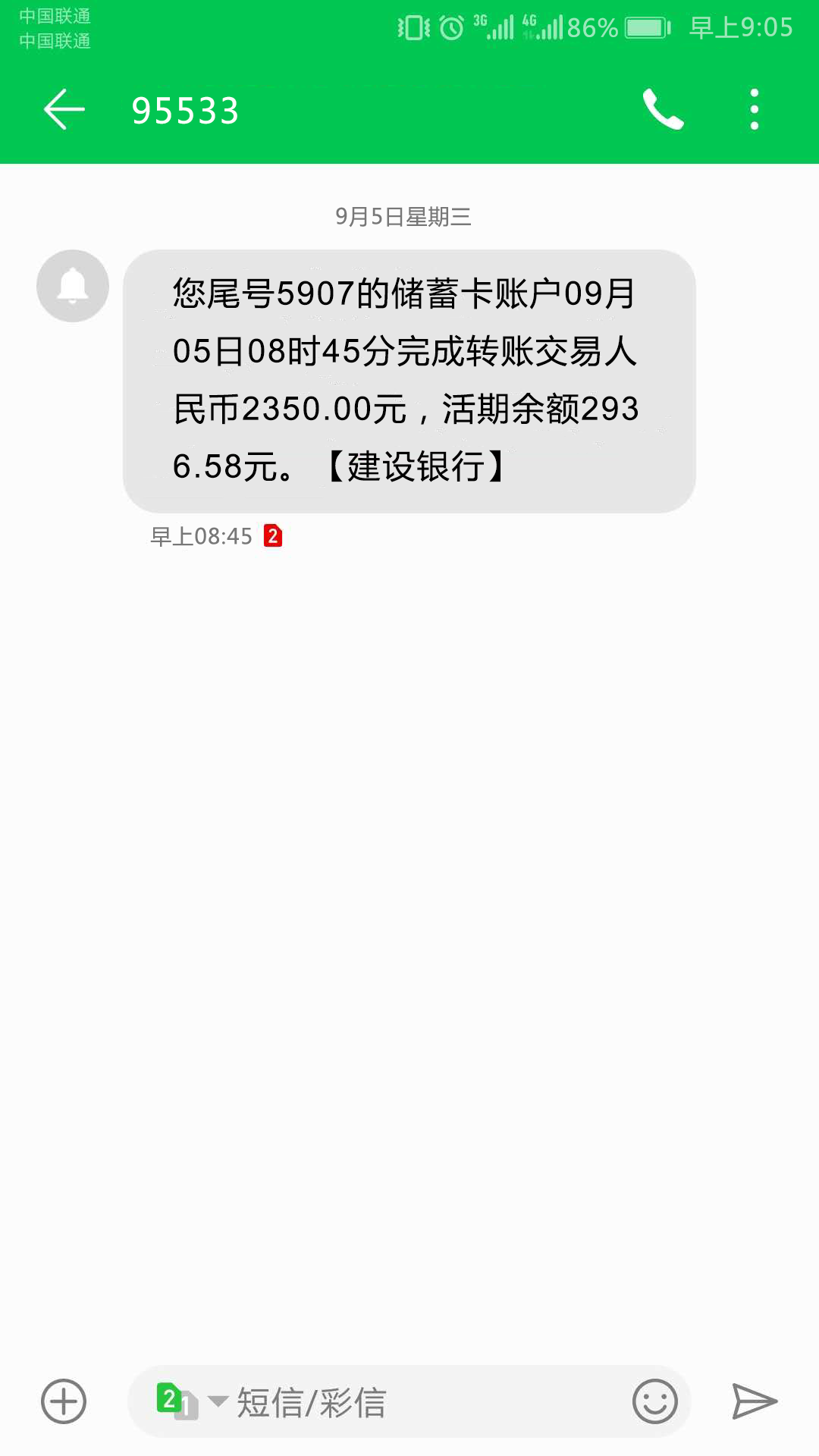Switch SIM card for sending

click(x=190, y=1401)
